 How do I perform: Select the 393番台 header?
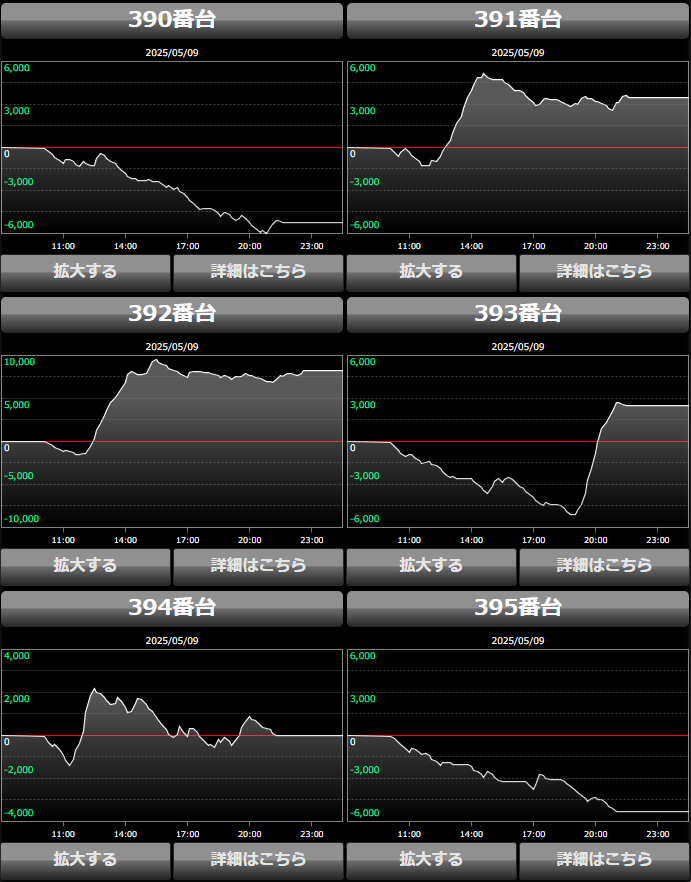point(517,314)
